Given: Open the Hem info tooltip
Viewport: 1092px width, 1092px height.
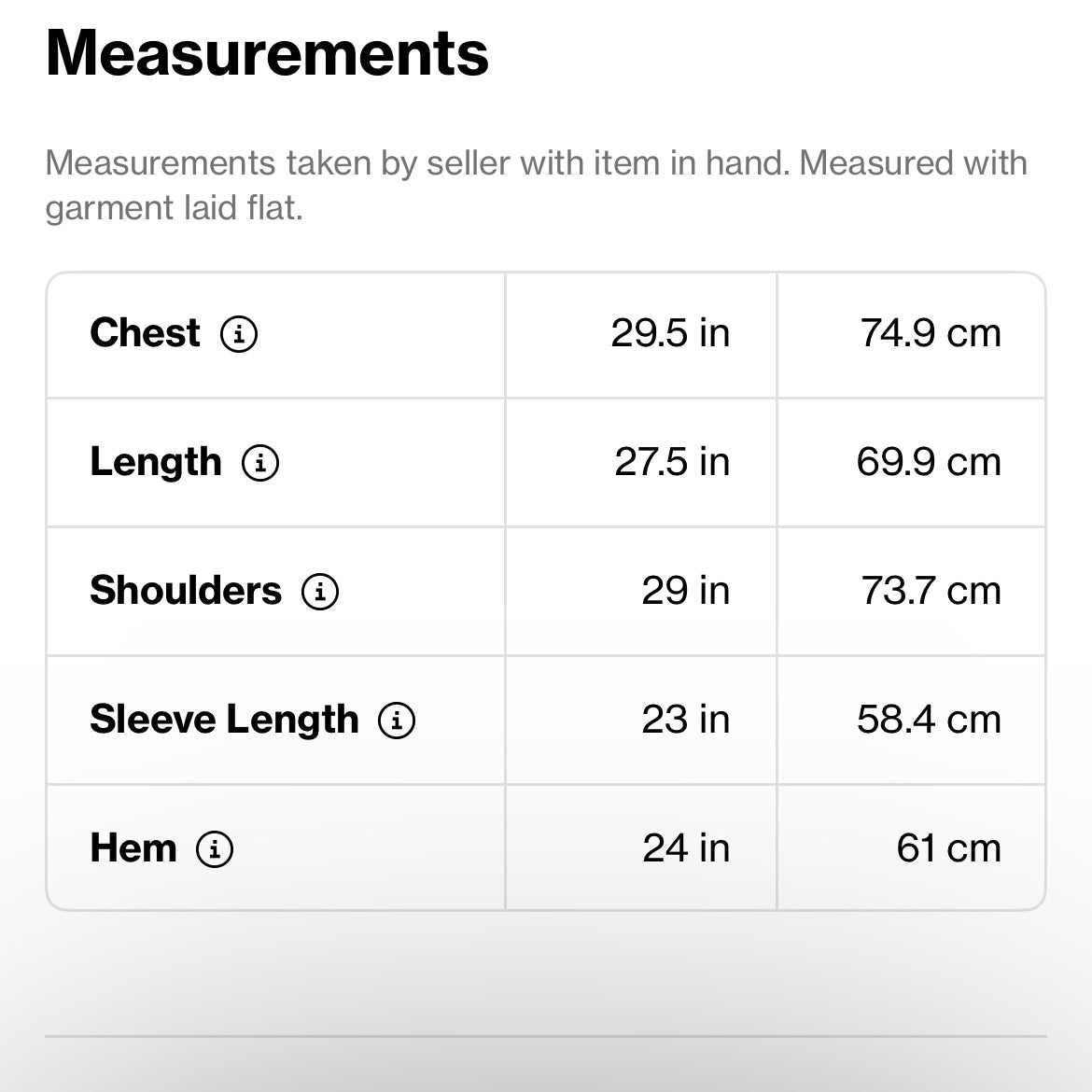Looking at the screenshot, I should (215, 848).
